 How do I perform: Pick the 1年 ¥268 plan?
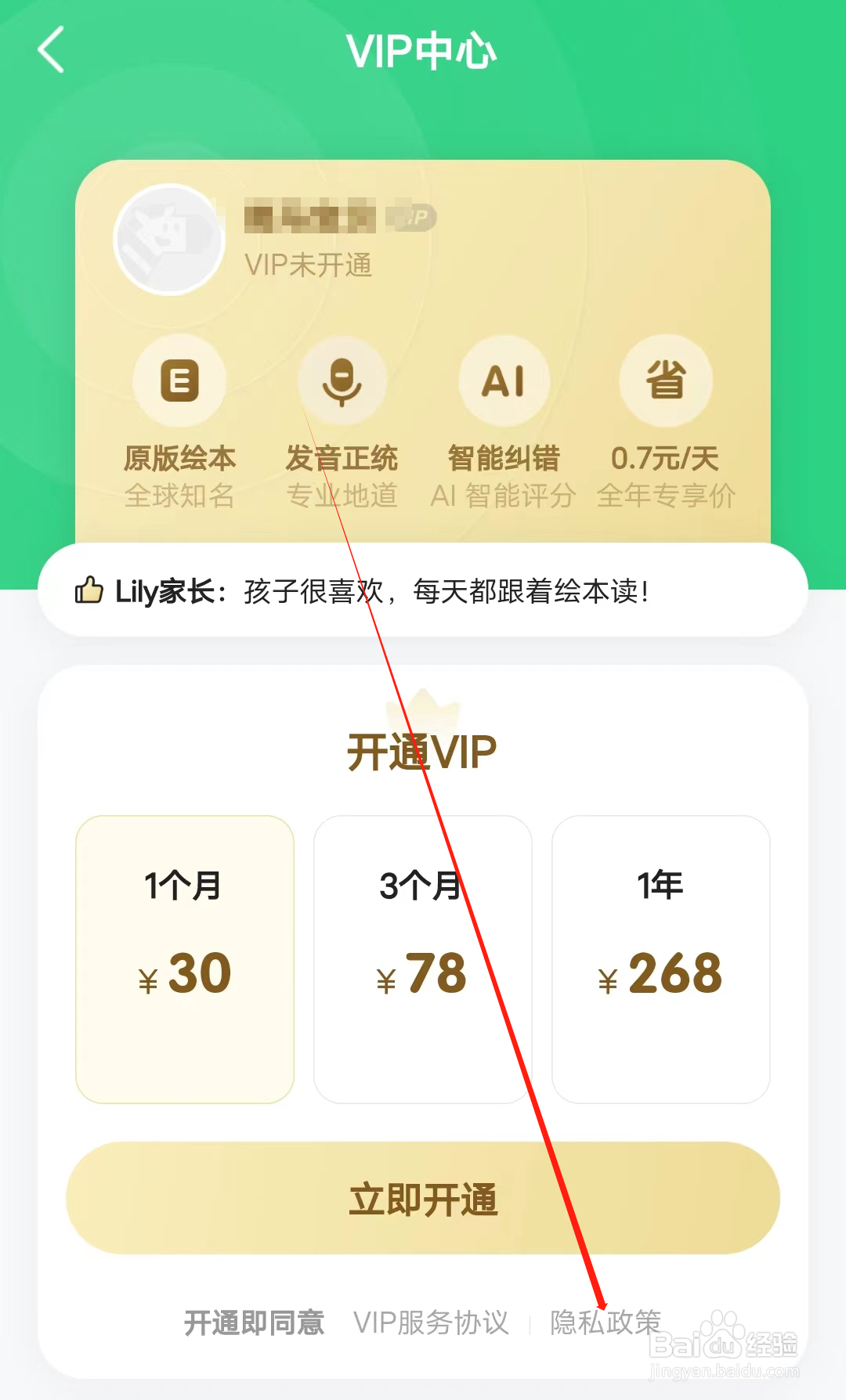[x=660, y=959]
